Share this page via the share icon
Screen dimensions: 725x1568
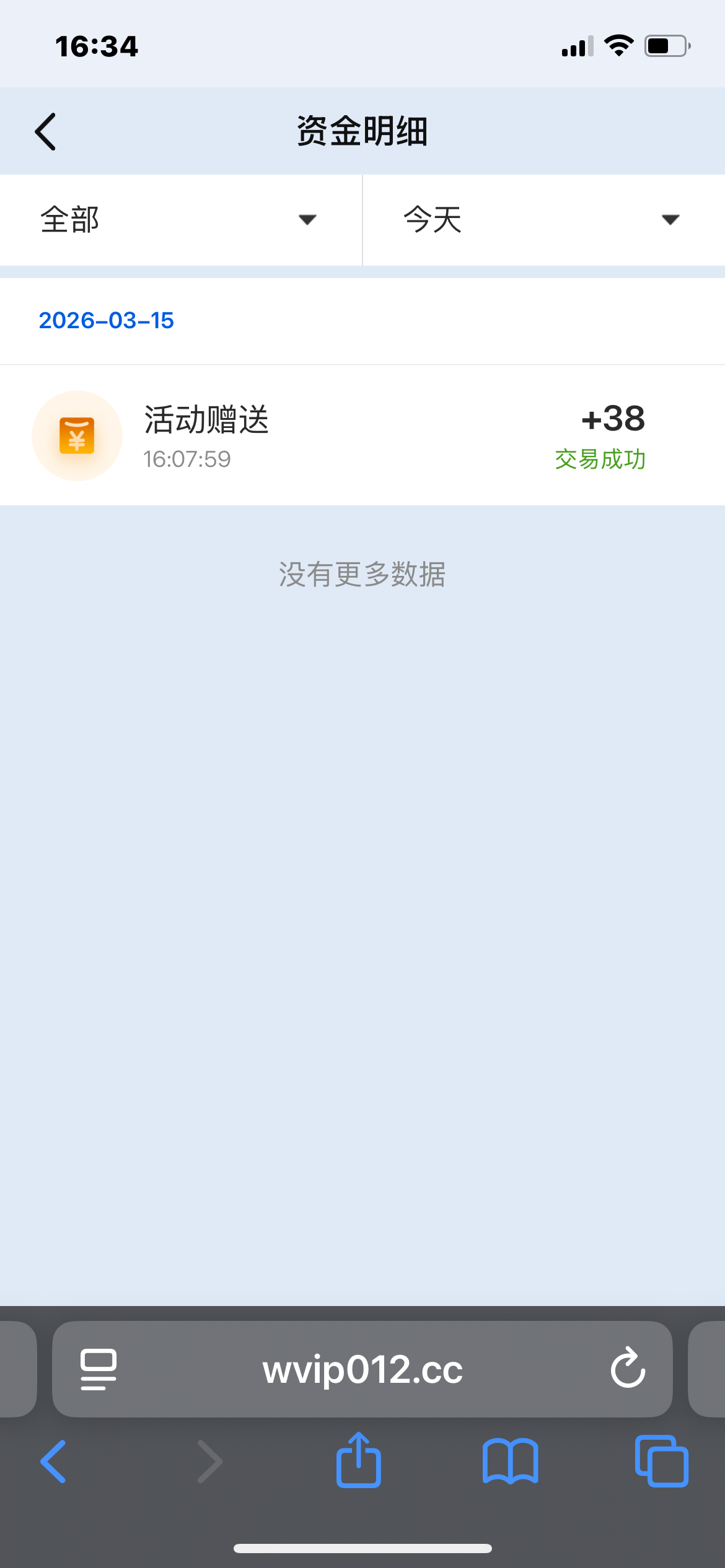click(x=358, y=1460)
